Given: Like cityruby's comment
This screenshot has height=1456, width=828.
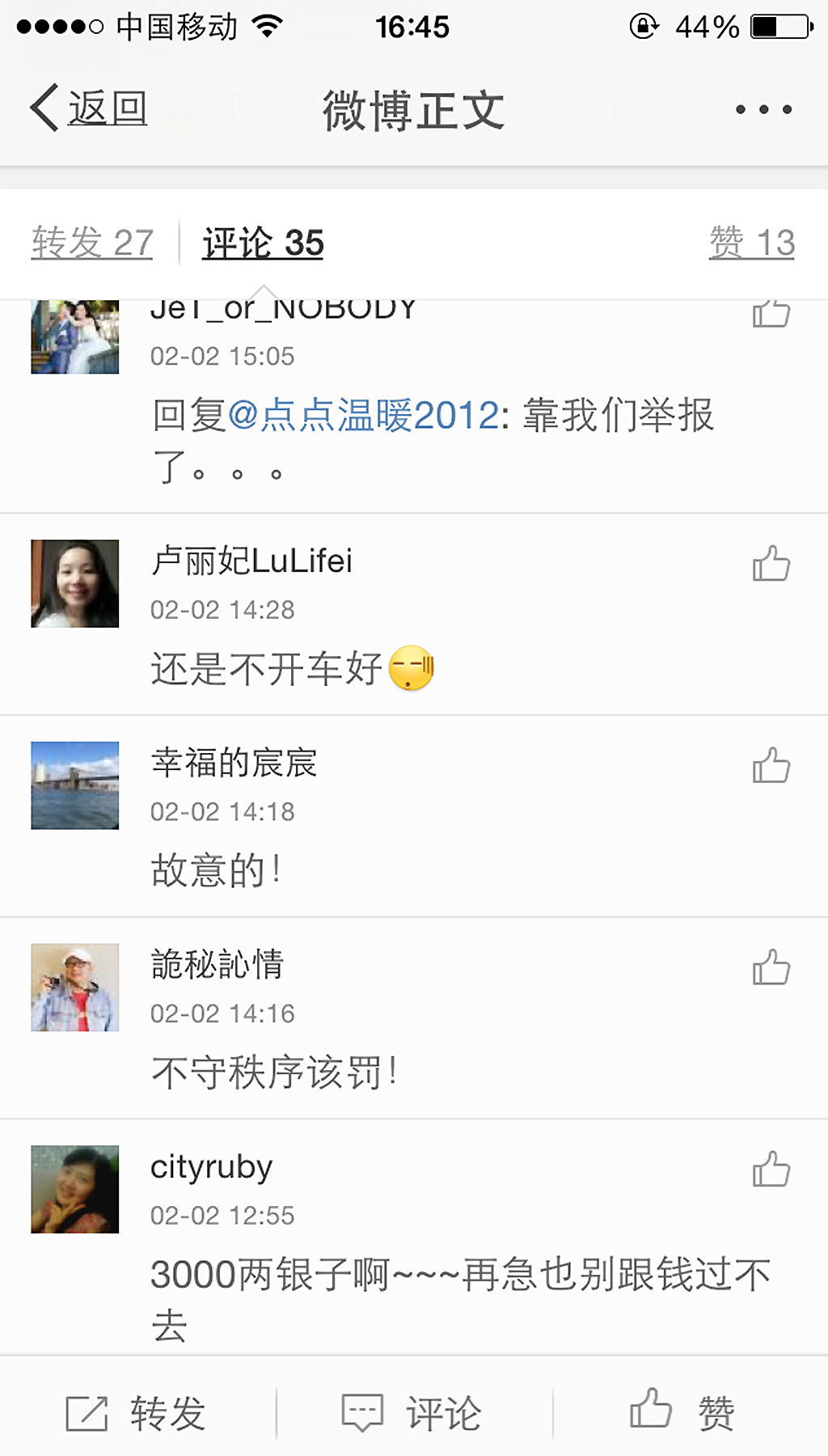Looking at the screenshot, I should tap(771, 1170).
